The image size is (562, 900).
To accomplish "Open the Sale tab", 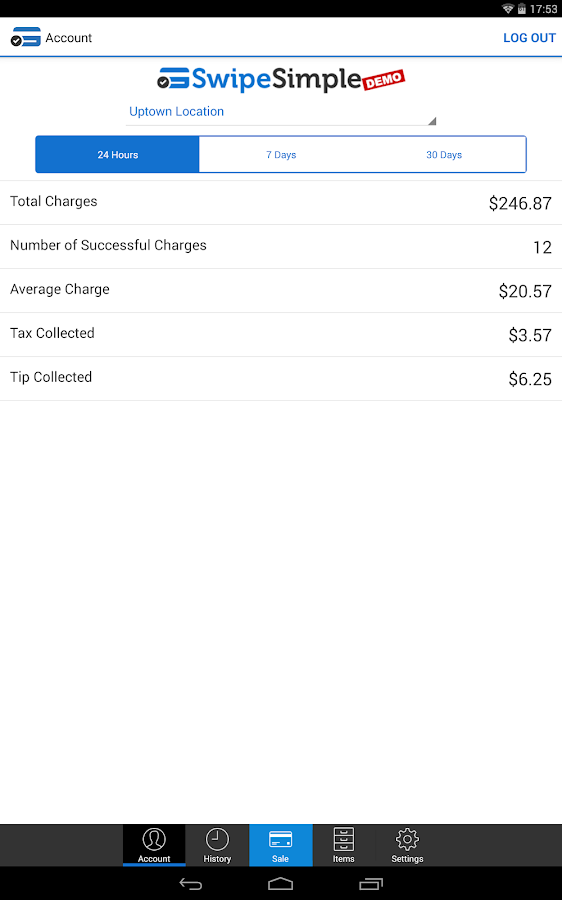I will point(281,845).
